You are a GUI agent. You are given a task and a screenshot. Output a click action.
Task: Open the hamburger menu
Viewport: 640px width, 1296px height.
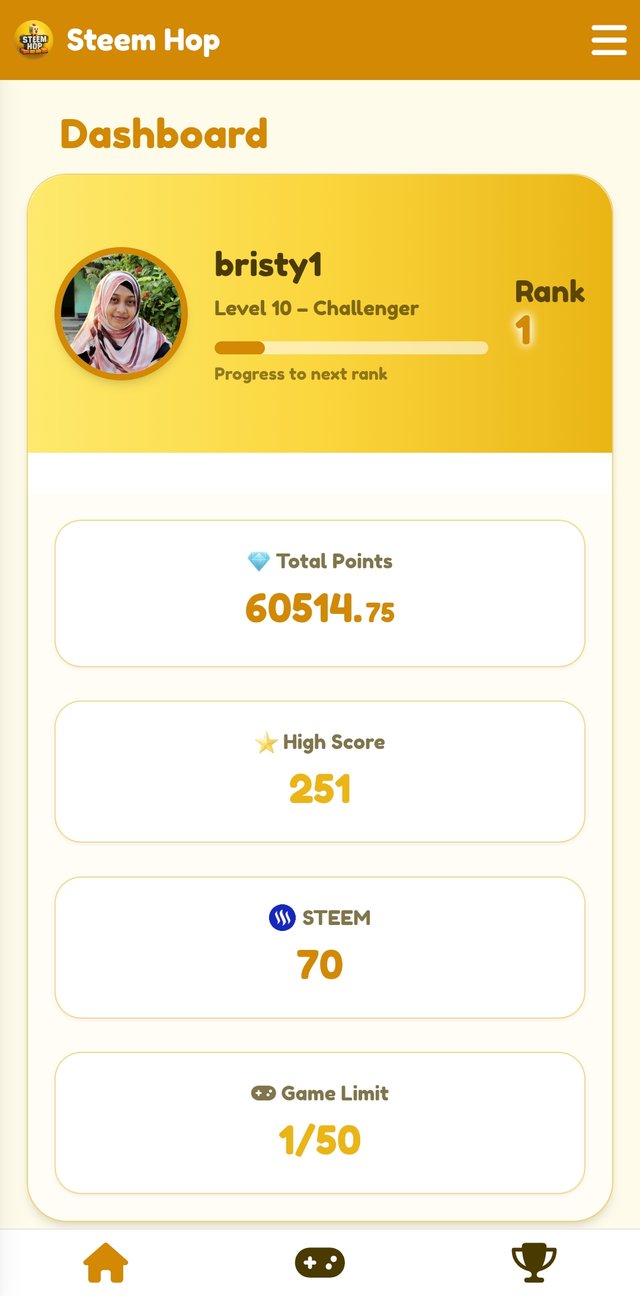point(608,40)
